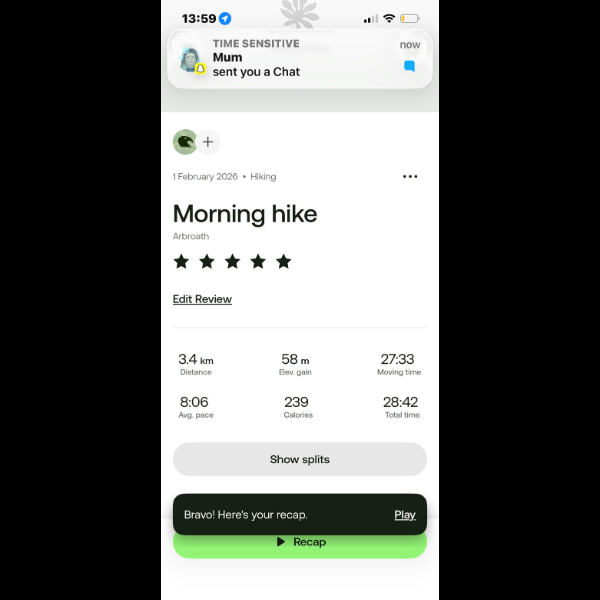The height and width of the screenshot is (600, 600).
Task: Add a friend with the plus button
Action: click(x=208, y=142)
